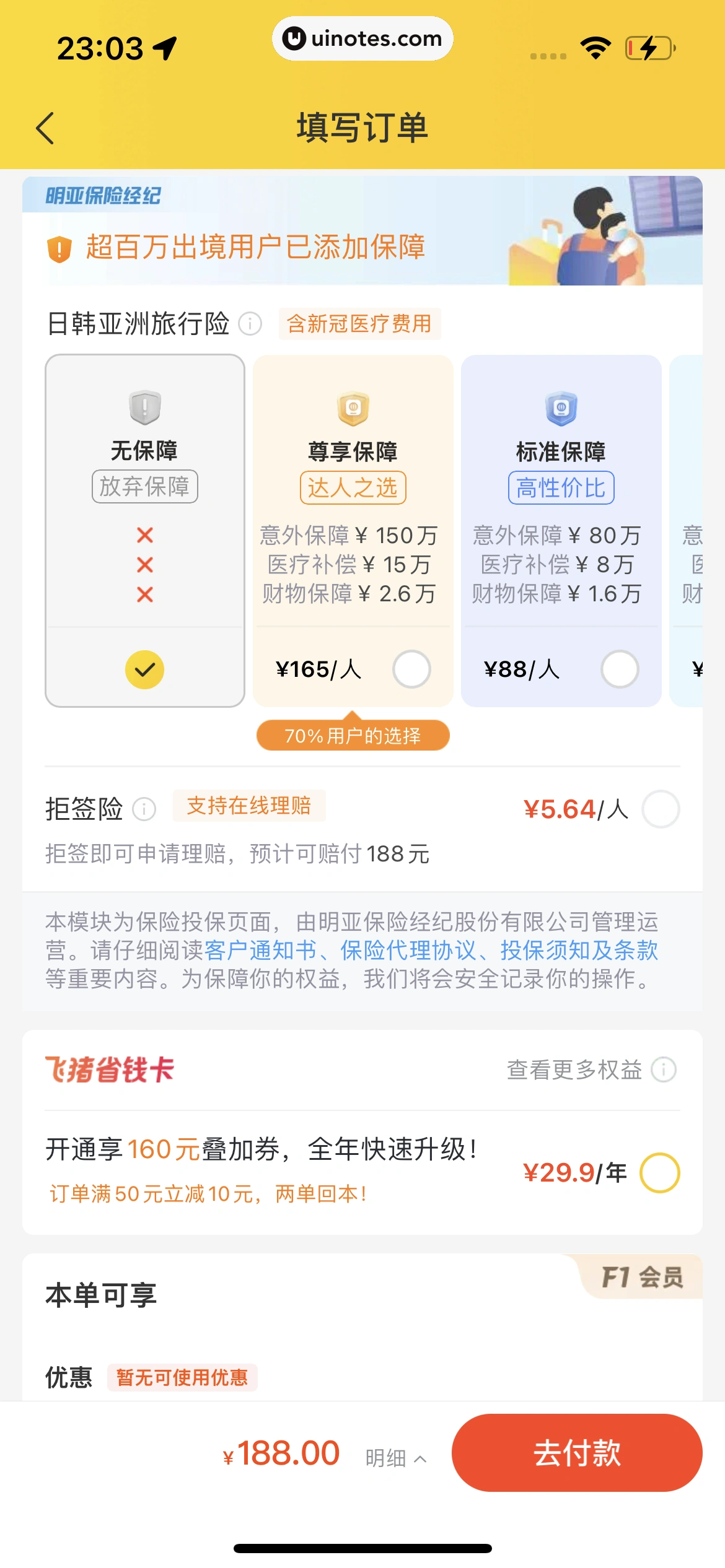Screen dimensions: 725x1568
Task: Choose 标准保障 plan at ¥88/人
Action: pos(620,669)
